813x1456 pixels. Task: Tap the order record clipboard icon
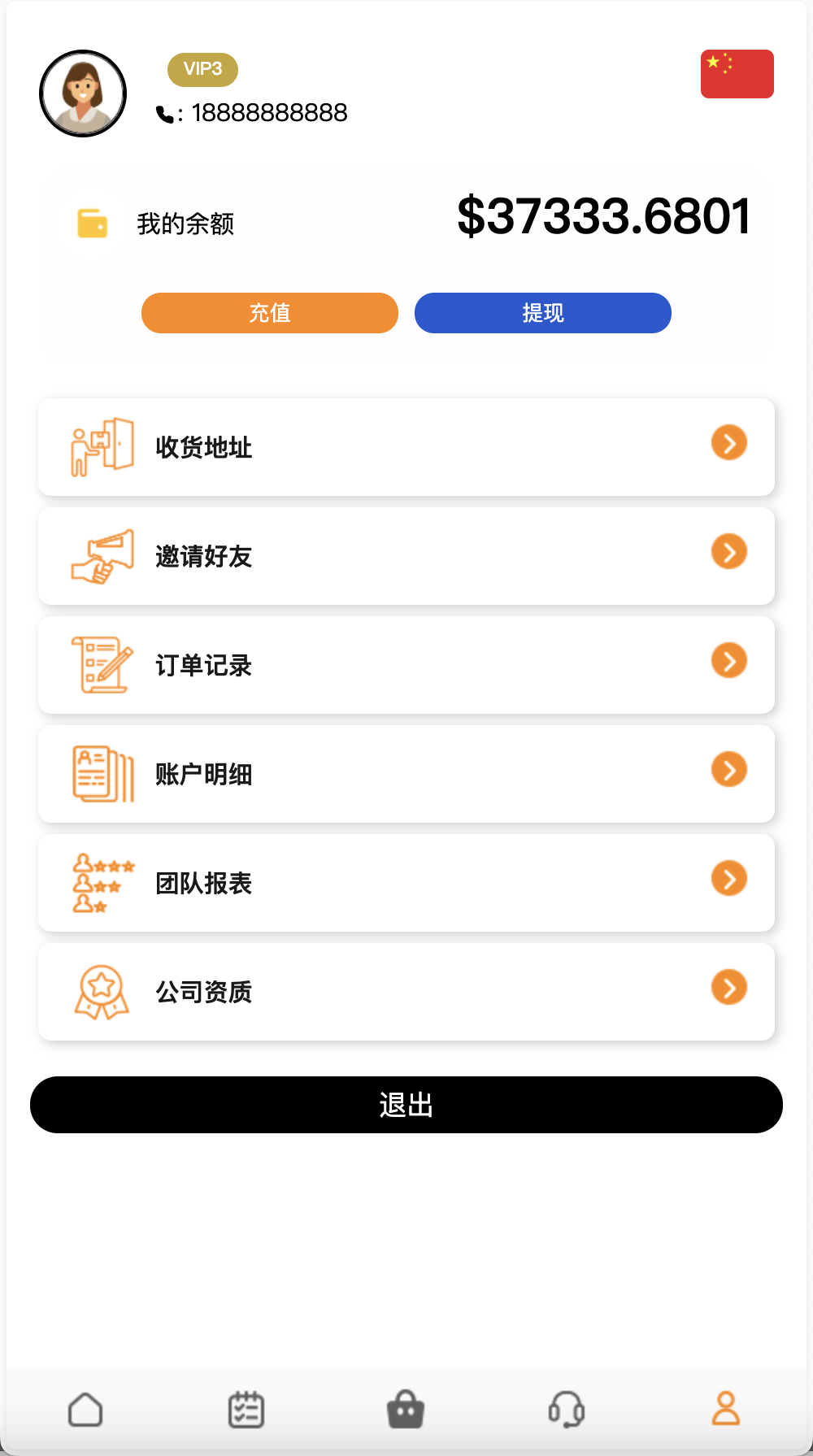(102, 664)
